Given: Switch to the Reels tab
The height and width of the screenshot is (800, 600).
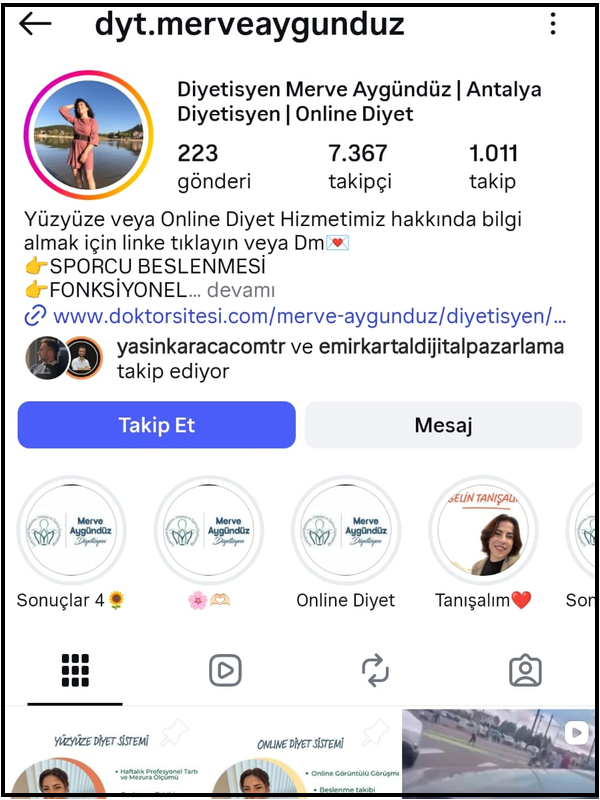Looking at the screenshot, I should tap(225, 670).
